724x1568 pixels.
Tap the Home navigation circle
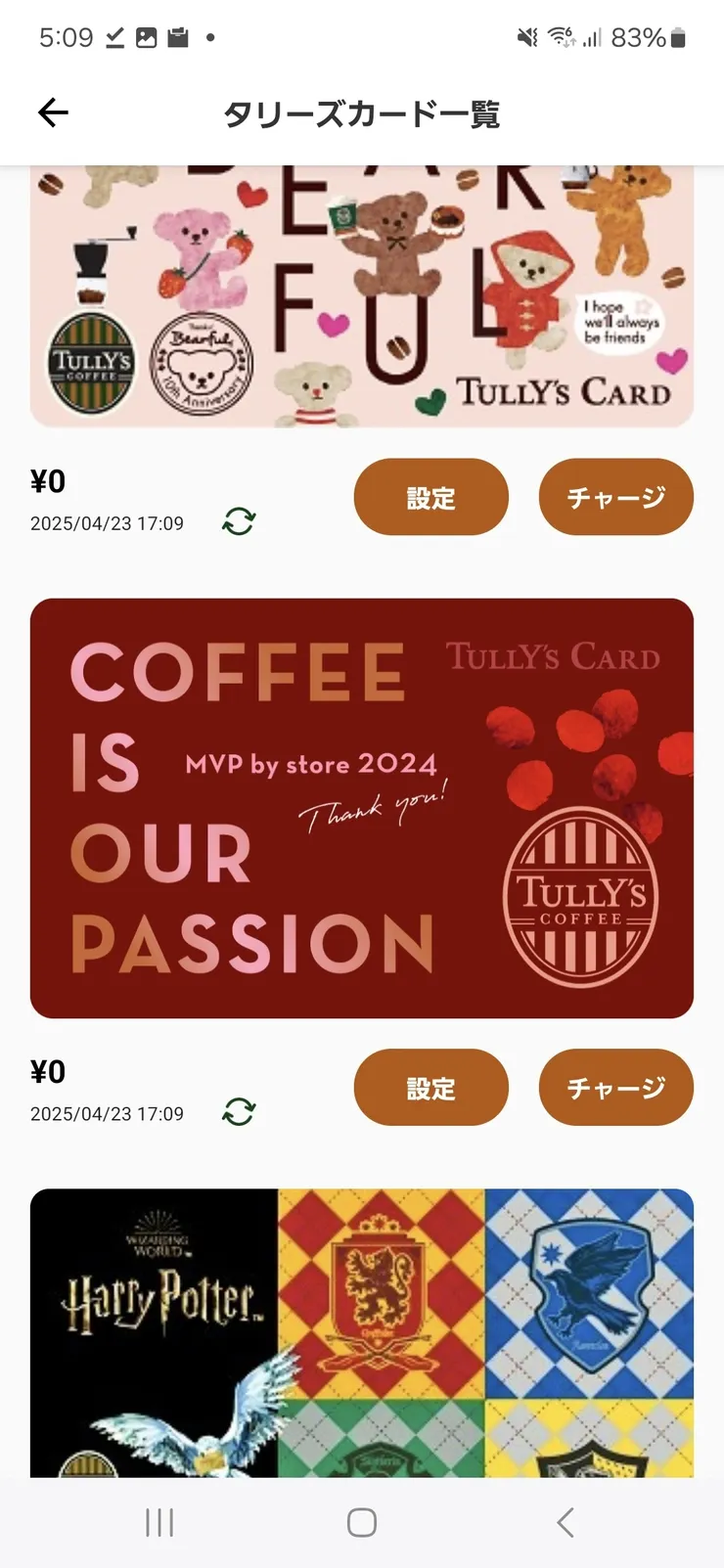point(361,1522)
